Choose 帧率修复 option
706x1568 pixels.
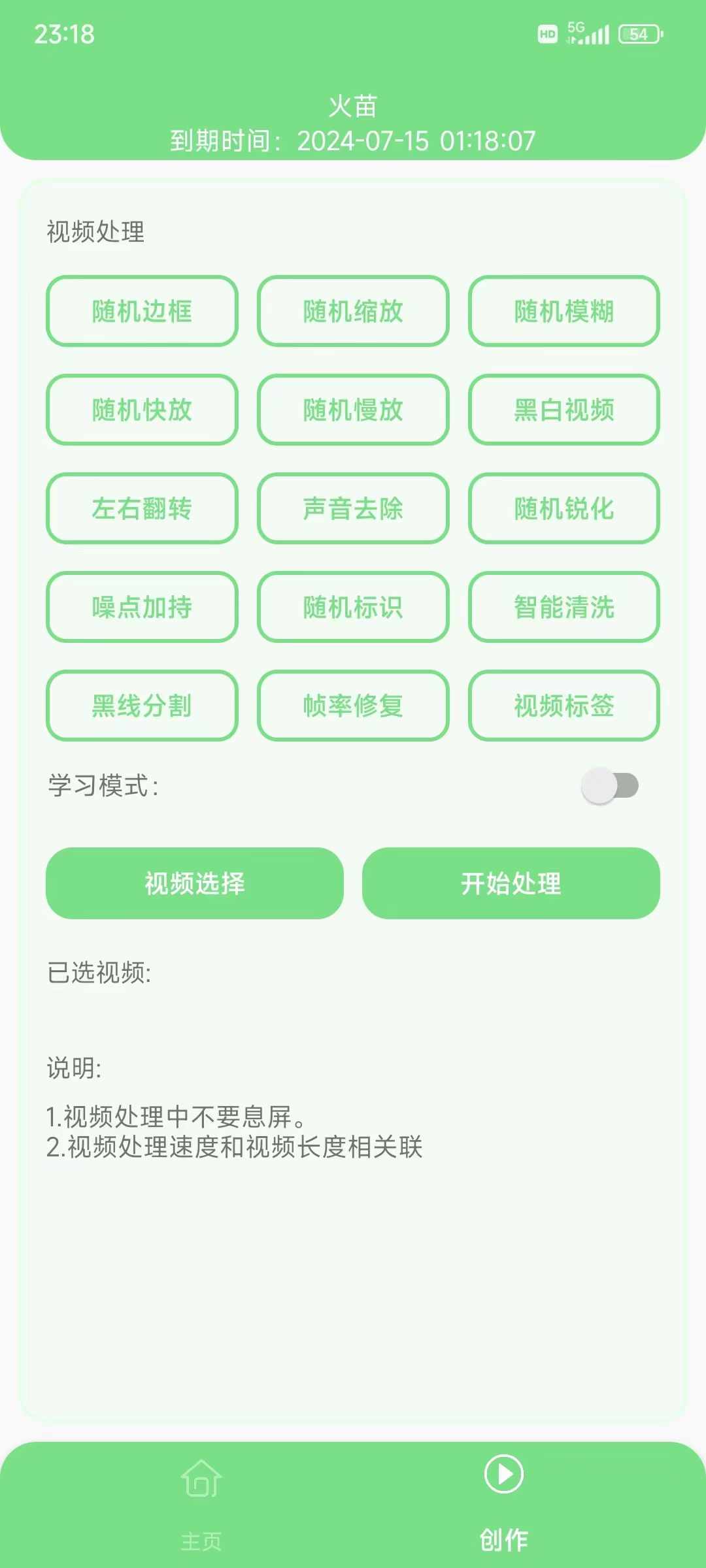tap(353, 706)
